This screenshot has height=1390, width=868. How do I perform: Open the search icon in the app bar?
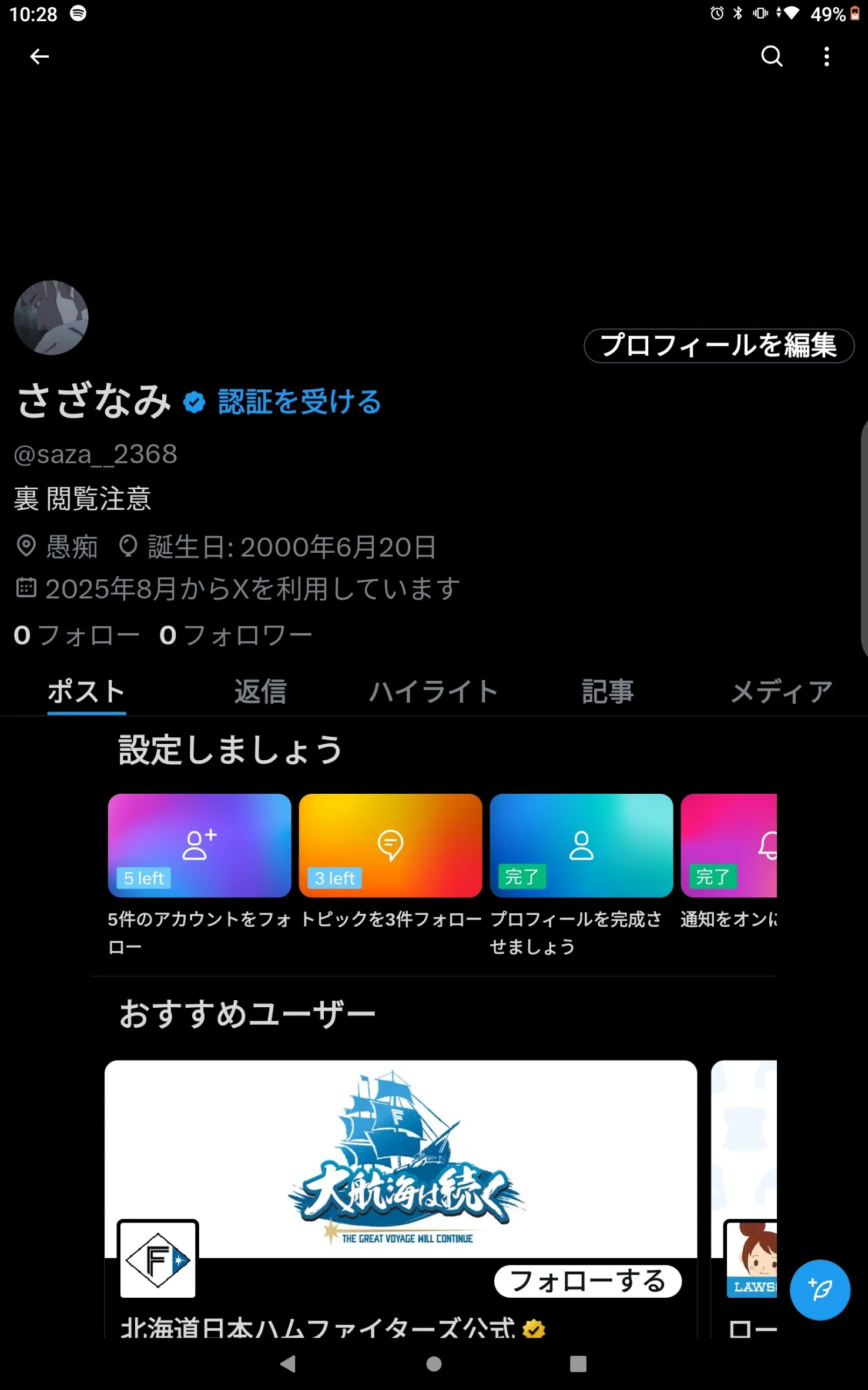pyautogui.click(x=772, y=56)
